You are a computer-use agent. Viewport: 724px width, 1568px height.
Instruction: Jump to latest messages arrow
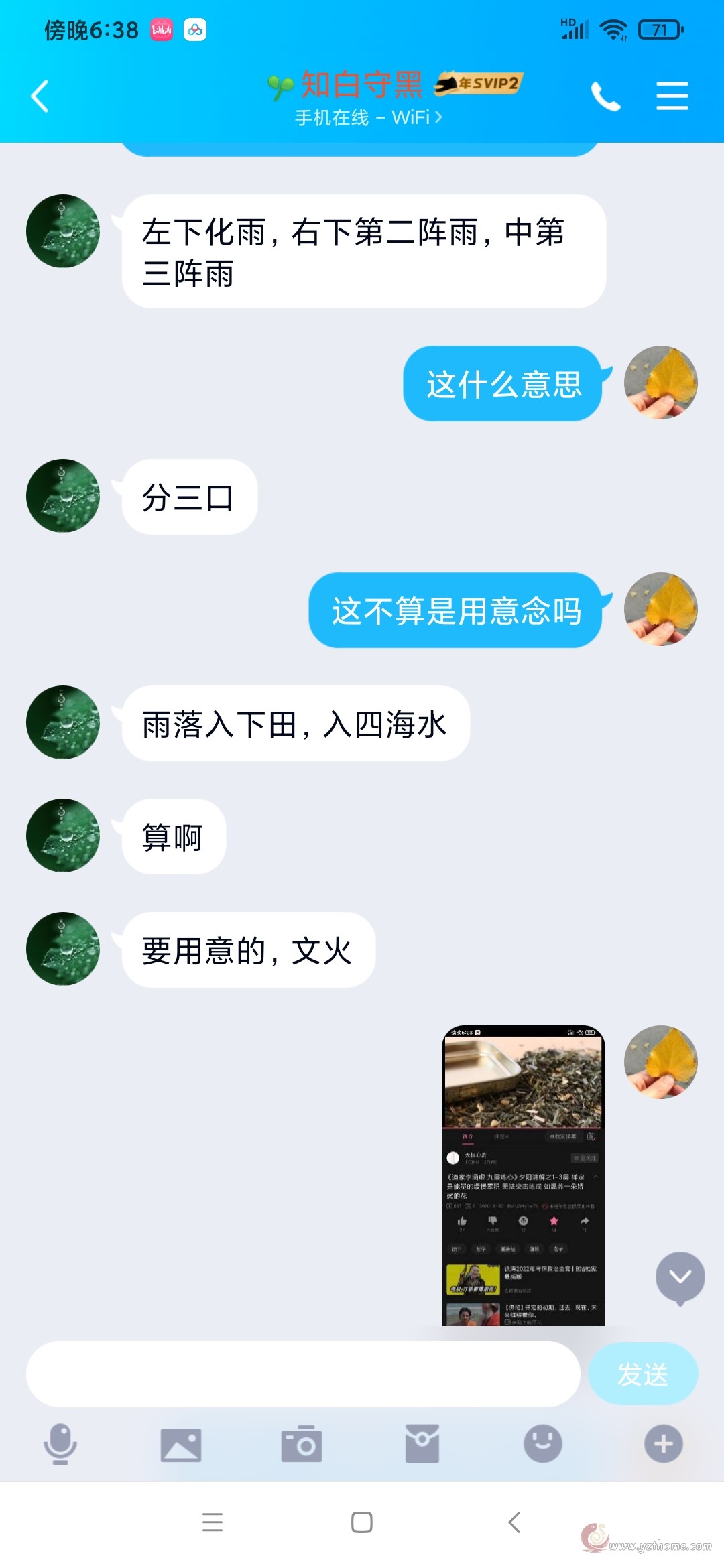tap(680, 1278)
